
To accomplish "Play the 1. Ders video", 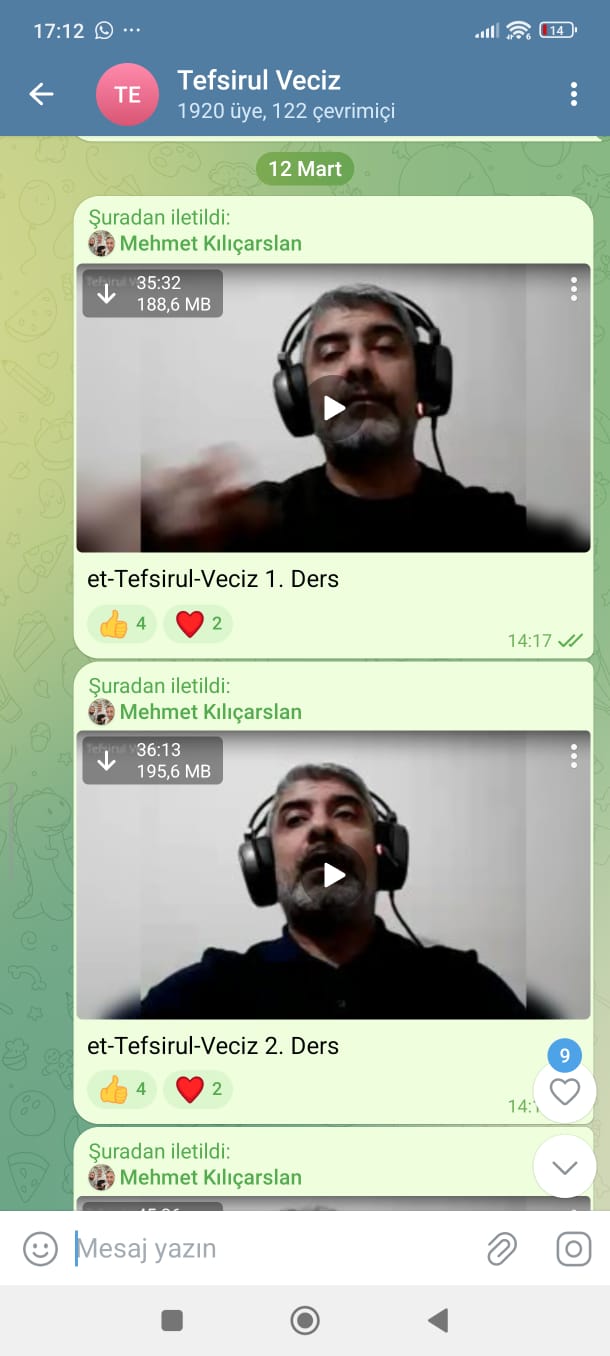I will point(334,408).
